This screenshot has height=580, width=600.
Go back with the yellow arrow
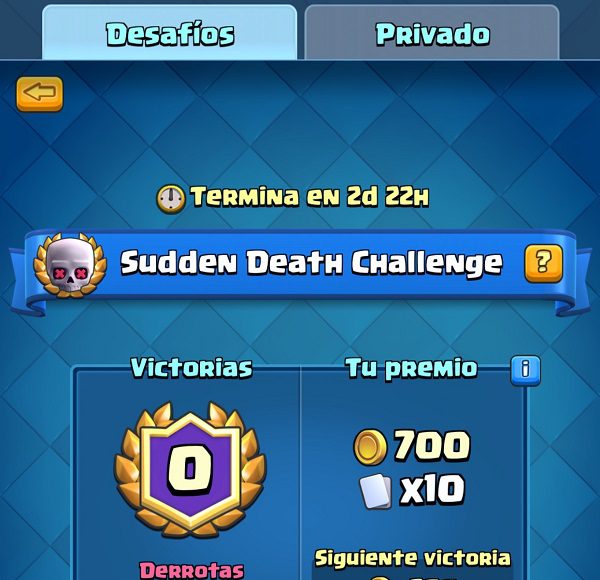click(x=39, y=94)
